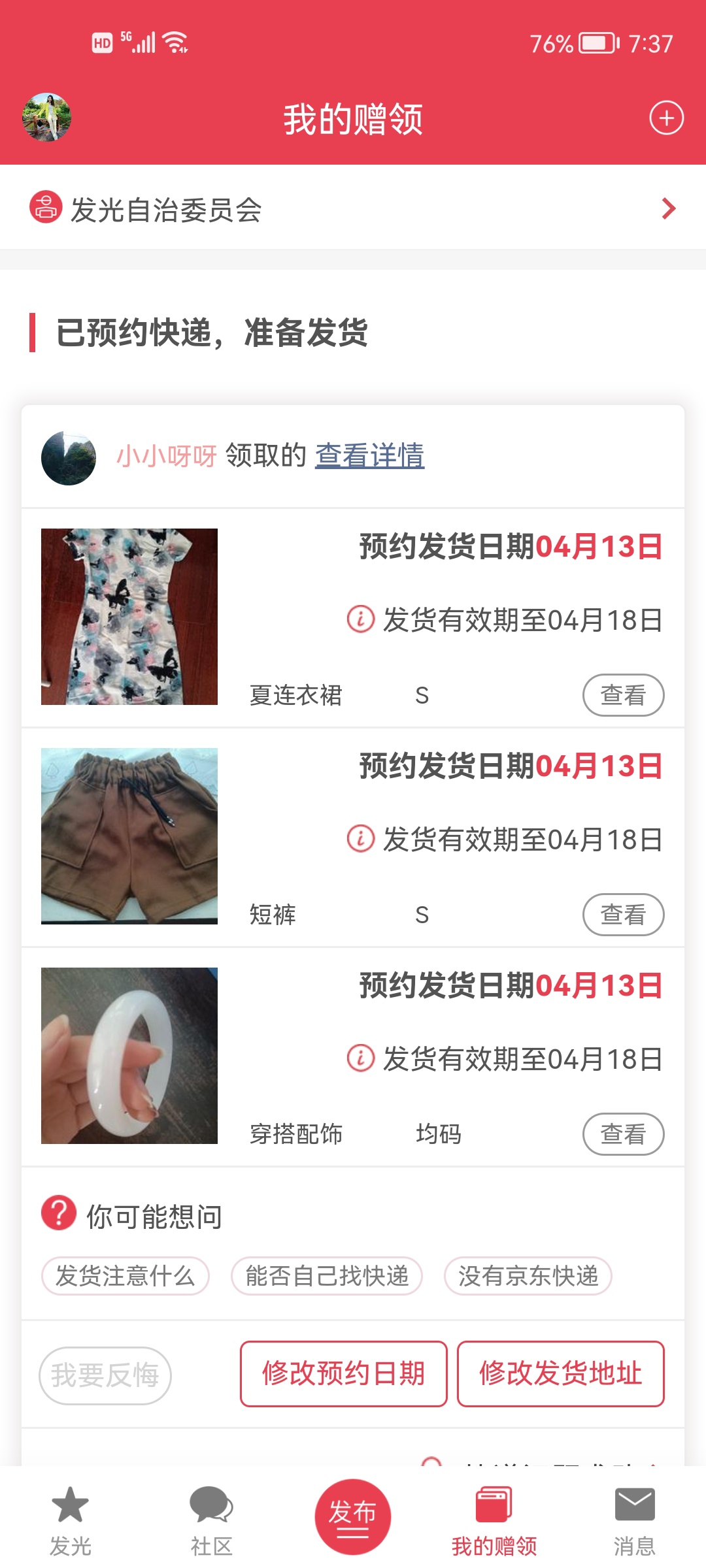Open the profile avatar in the header
Viewport: 706px width, 1568px height.
click(46, 118)
